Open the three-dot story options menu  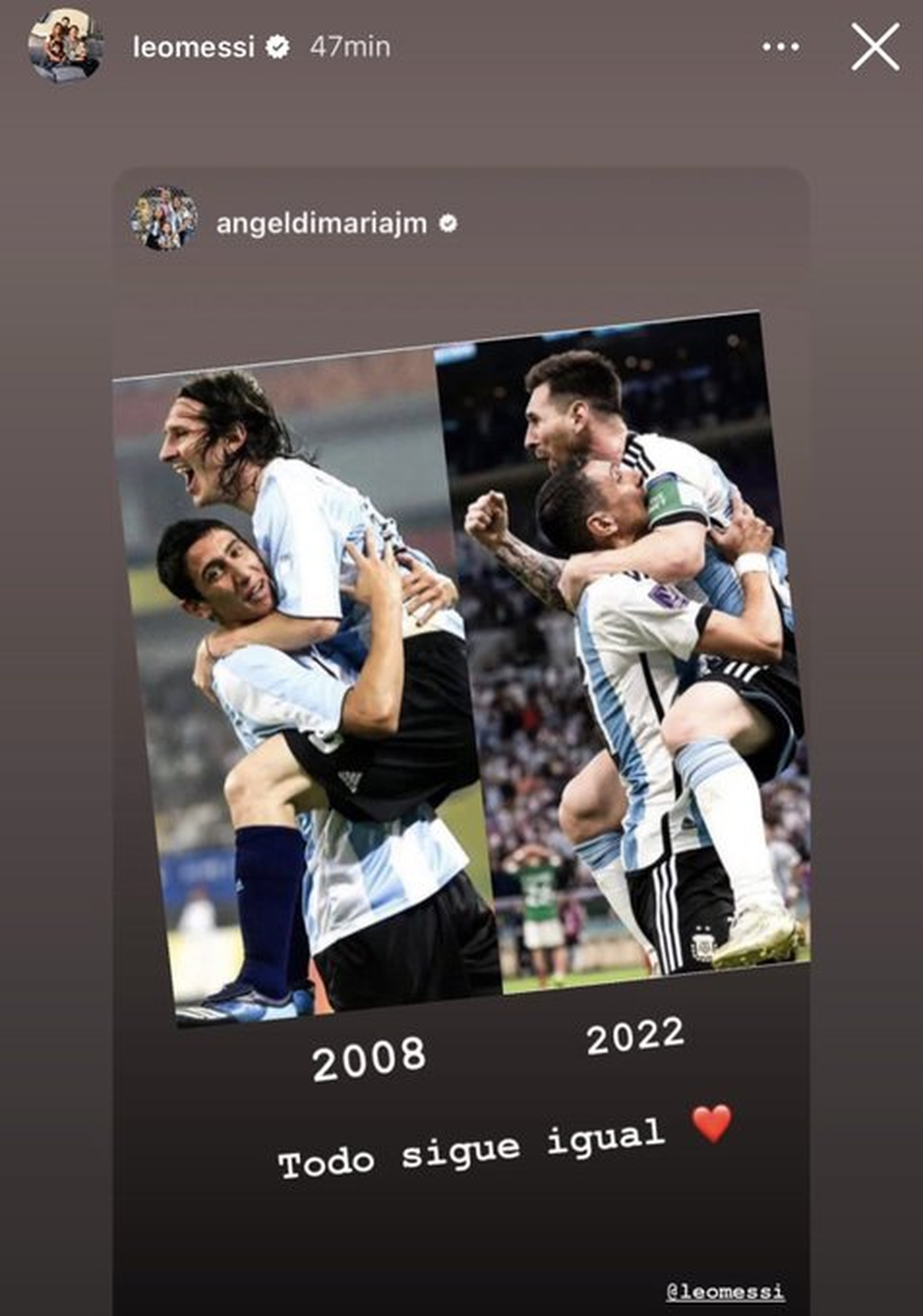pyautogui.click(x=780, y=48)
